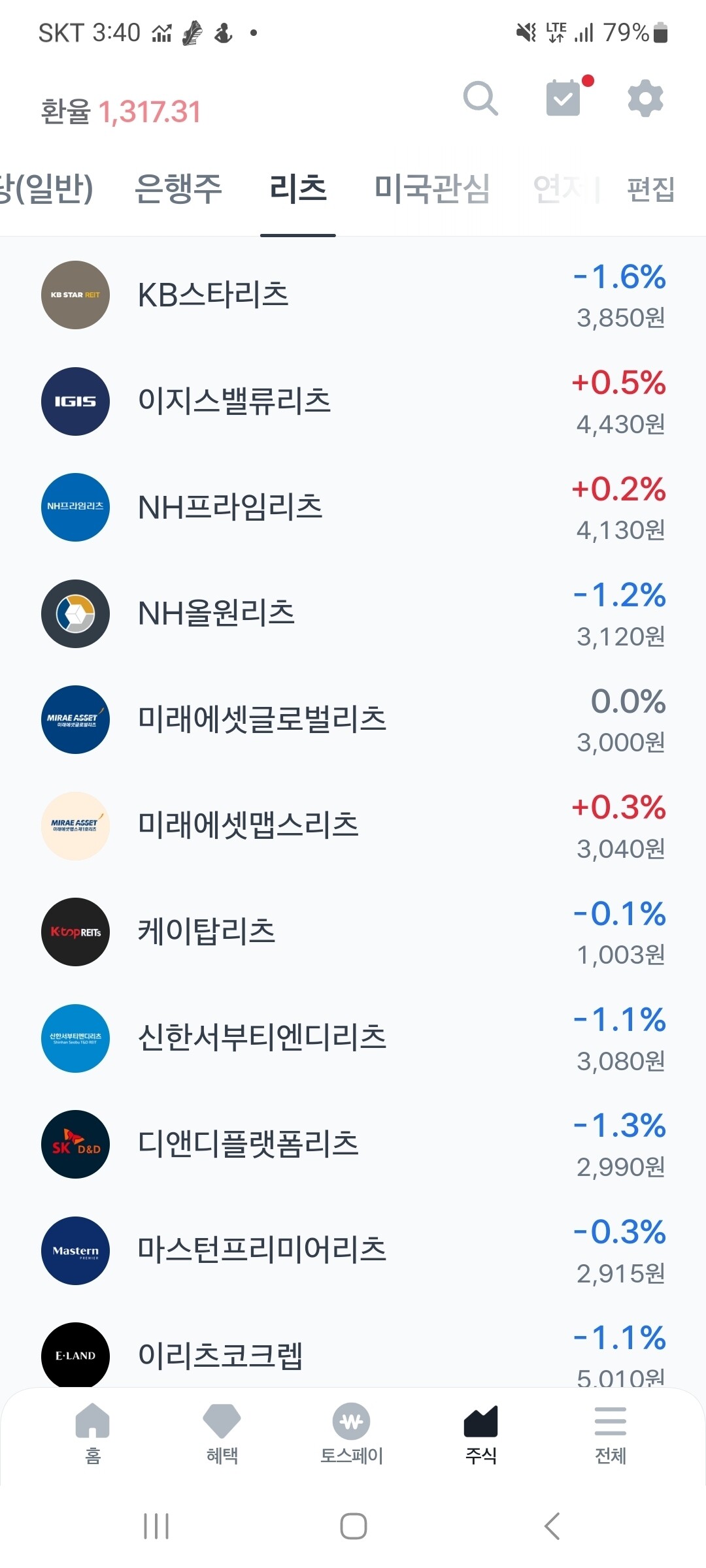Switch to the 미국관심 tab
The width and height of the screenshot is (706, 1568).
click(433, 189)
